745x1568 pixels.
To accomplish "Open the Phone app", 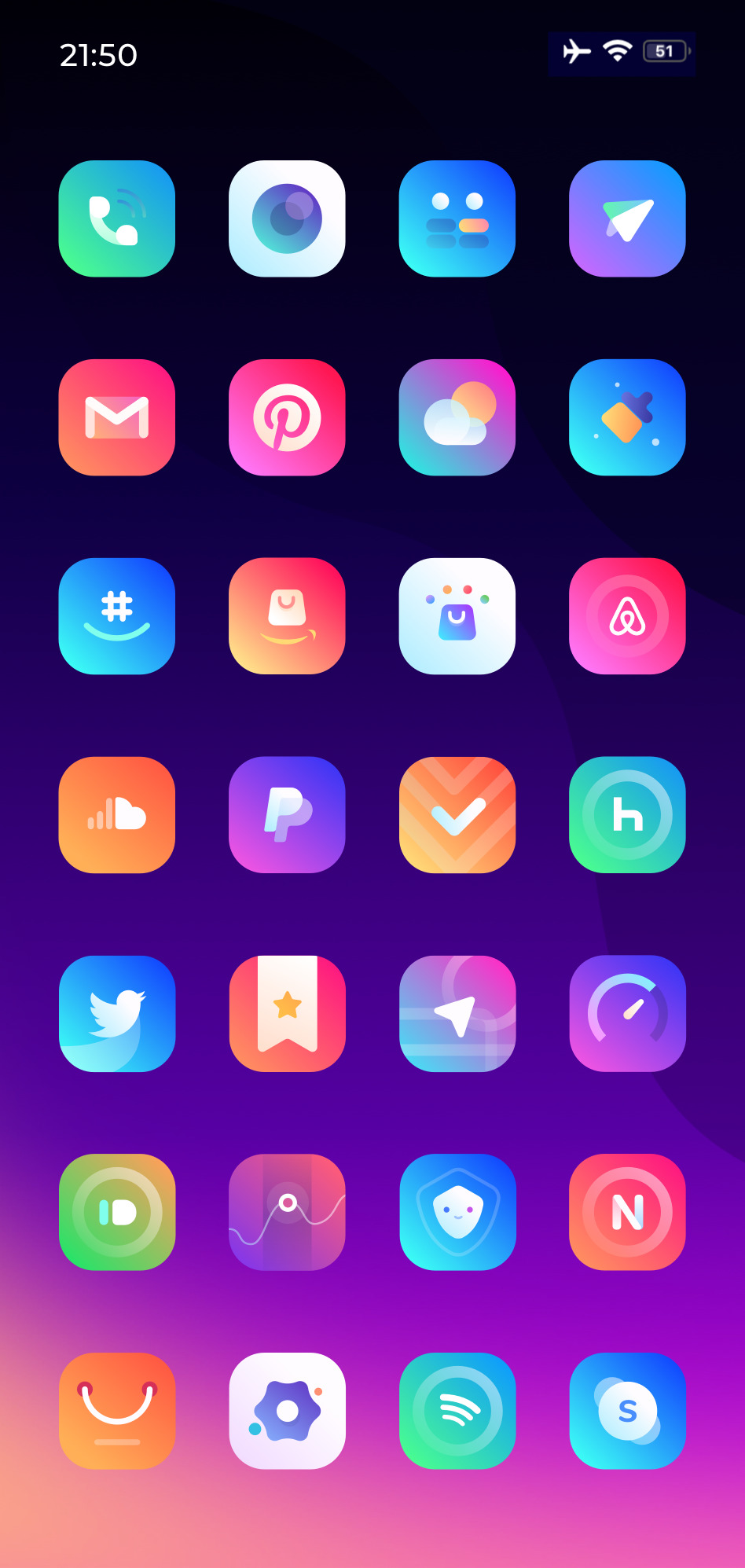I will pos(117,218).
